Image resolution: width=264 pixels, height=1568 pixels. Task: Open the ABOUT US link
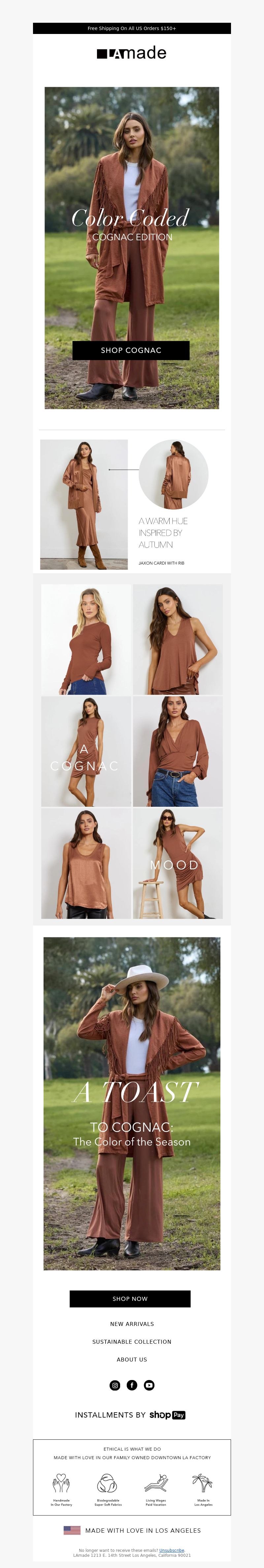coord(132,1359)
